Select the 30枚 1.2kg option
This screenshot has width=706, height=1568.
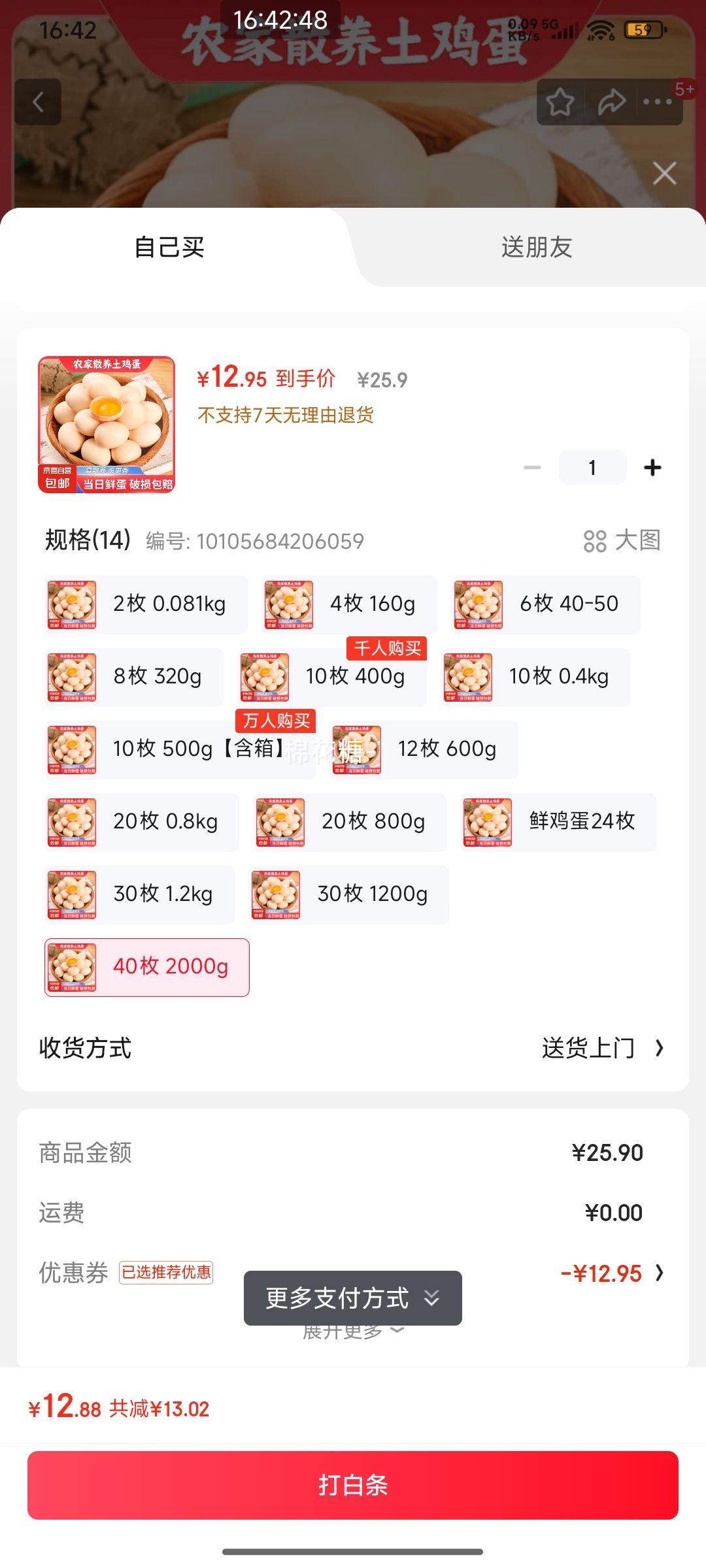point(139,894)
